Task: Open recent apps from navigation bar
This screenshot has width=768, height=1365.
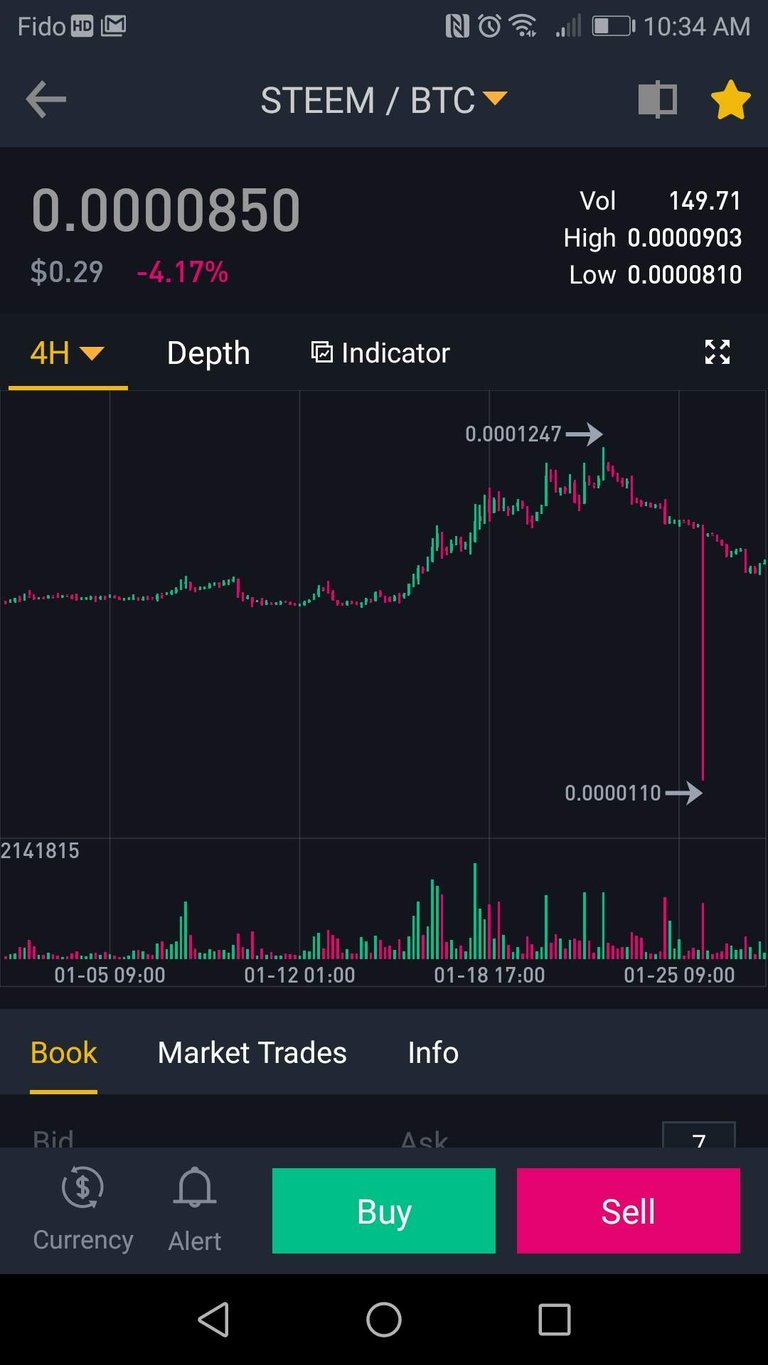Action: pyautogui.click(x=554, y=1320)
